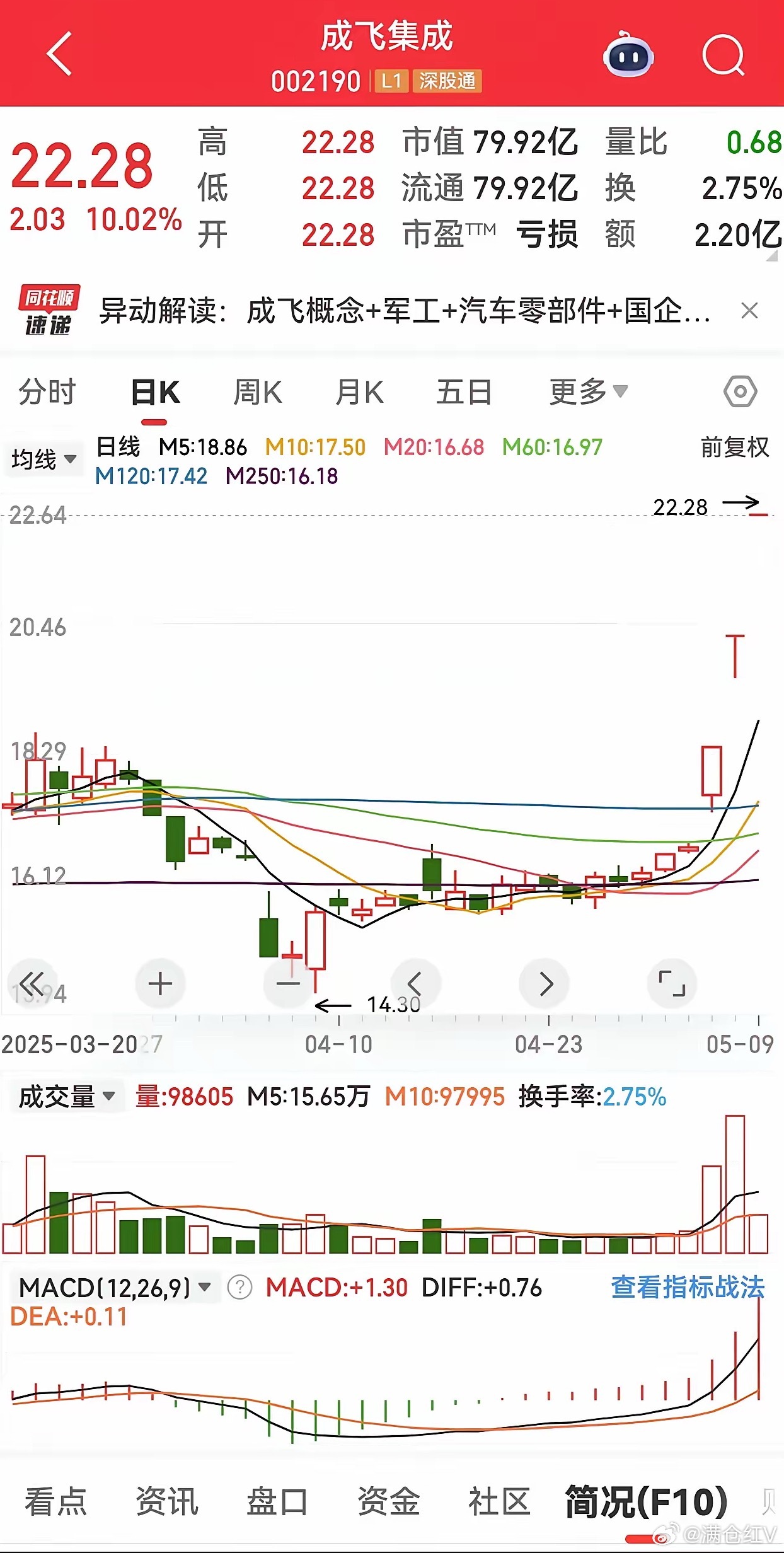Dismiss the 异动解读 banner

tap(749, 311)
